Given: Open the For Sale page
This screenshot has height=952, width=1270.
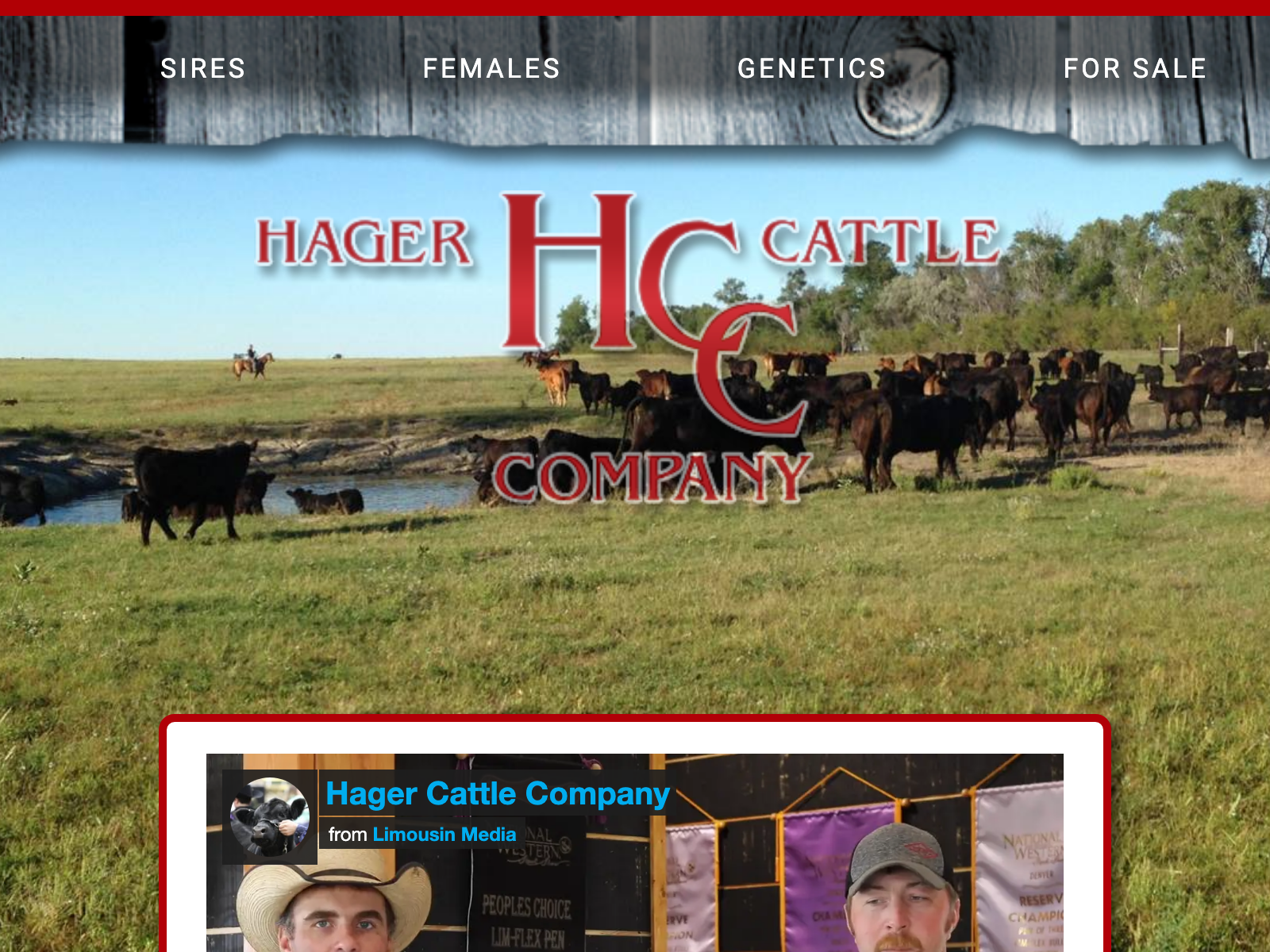Looking at the screenshot, I should coord(1134,69).
